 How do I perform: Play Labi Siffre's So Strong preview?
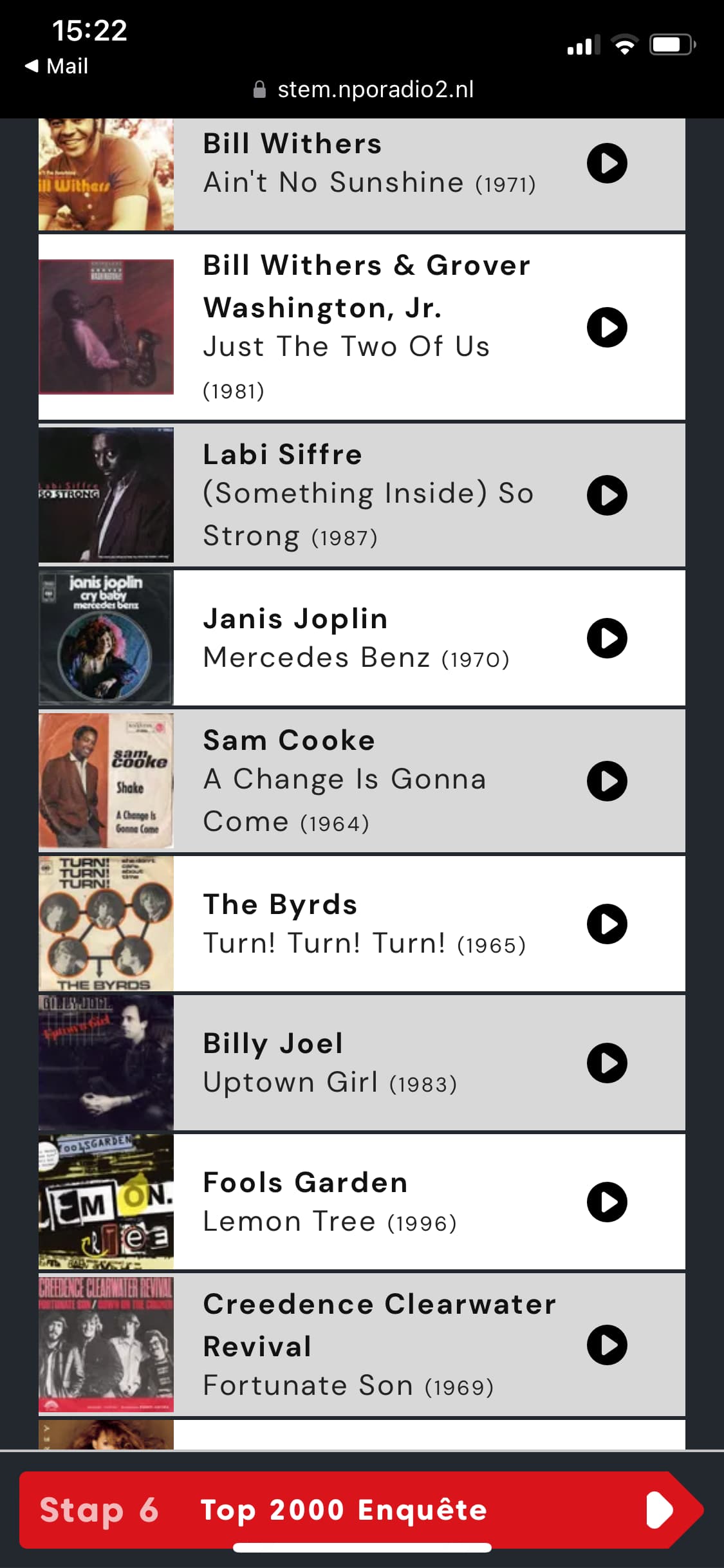tap(607, 495)
